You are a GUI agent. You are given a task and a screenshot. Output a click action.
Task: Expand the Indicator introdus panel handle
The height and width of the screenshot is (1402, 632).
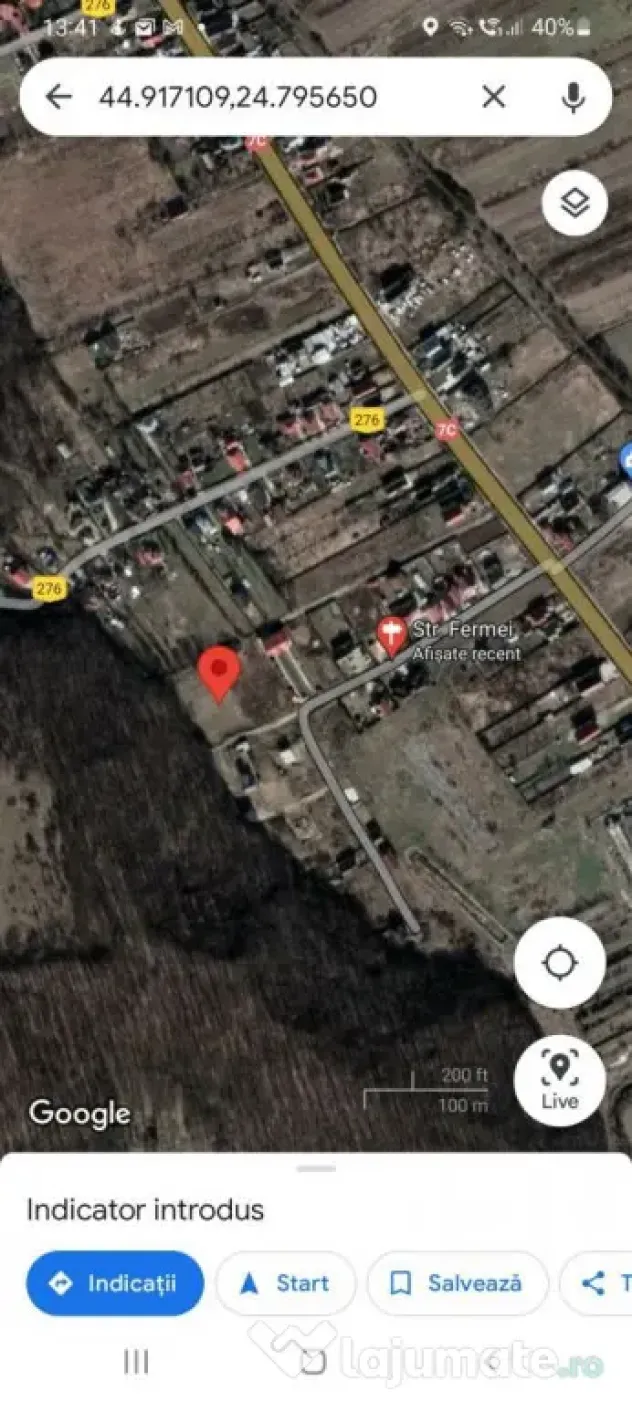click(x=316, y=1168)
